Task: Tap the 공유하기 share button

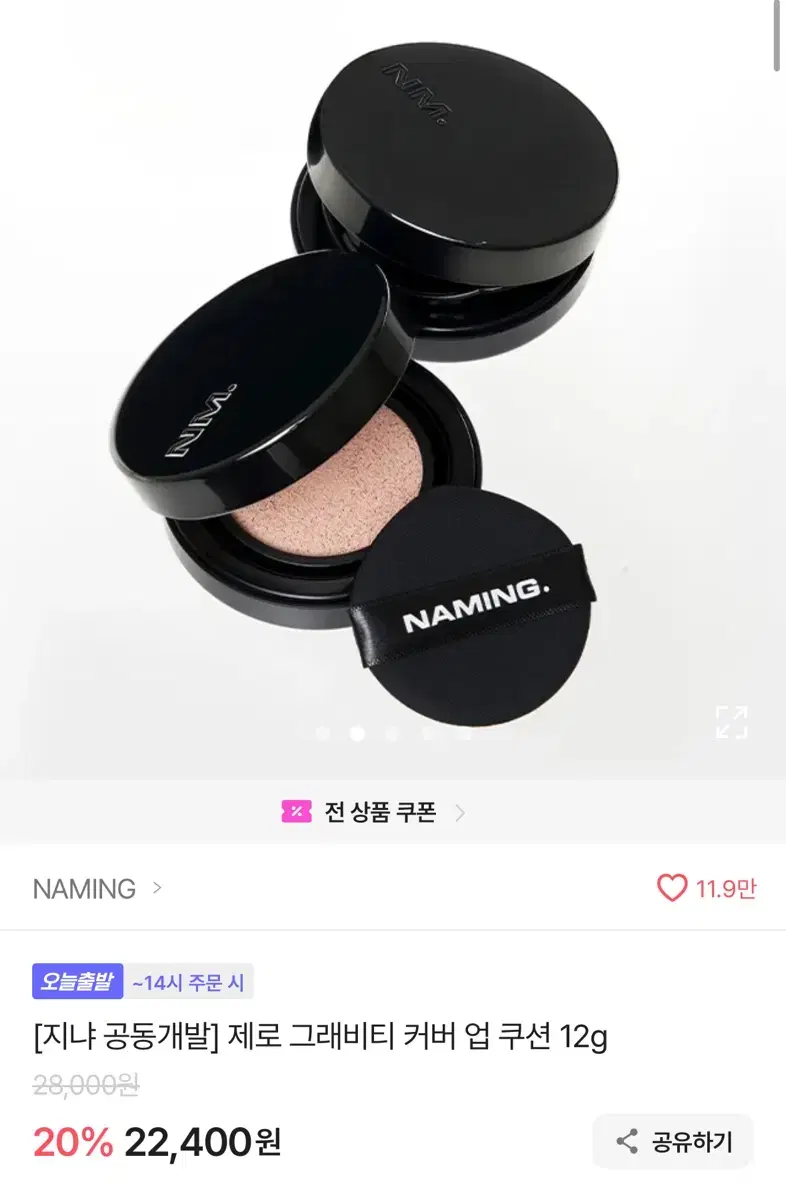Action: pos(675,1141)
